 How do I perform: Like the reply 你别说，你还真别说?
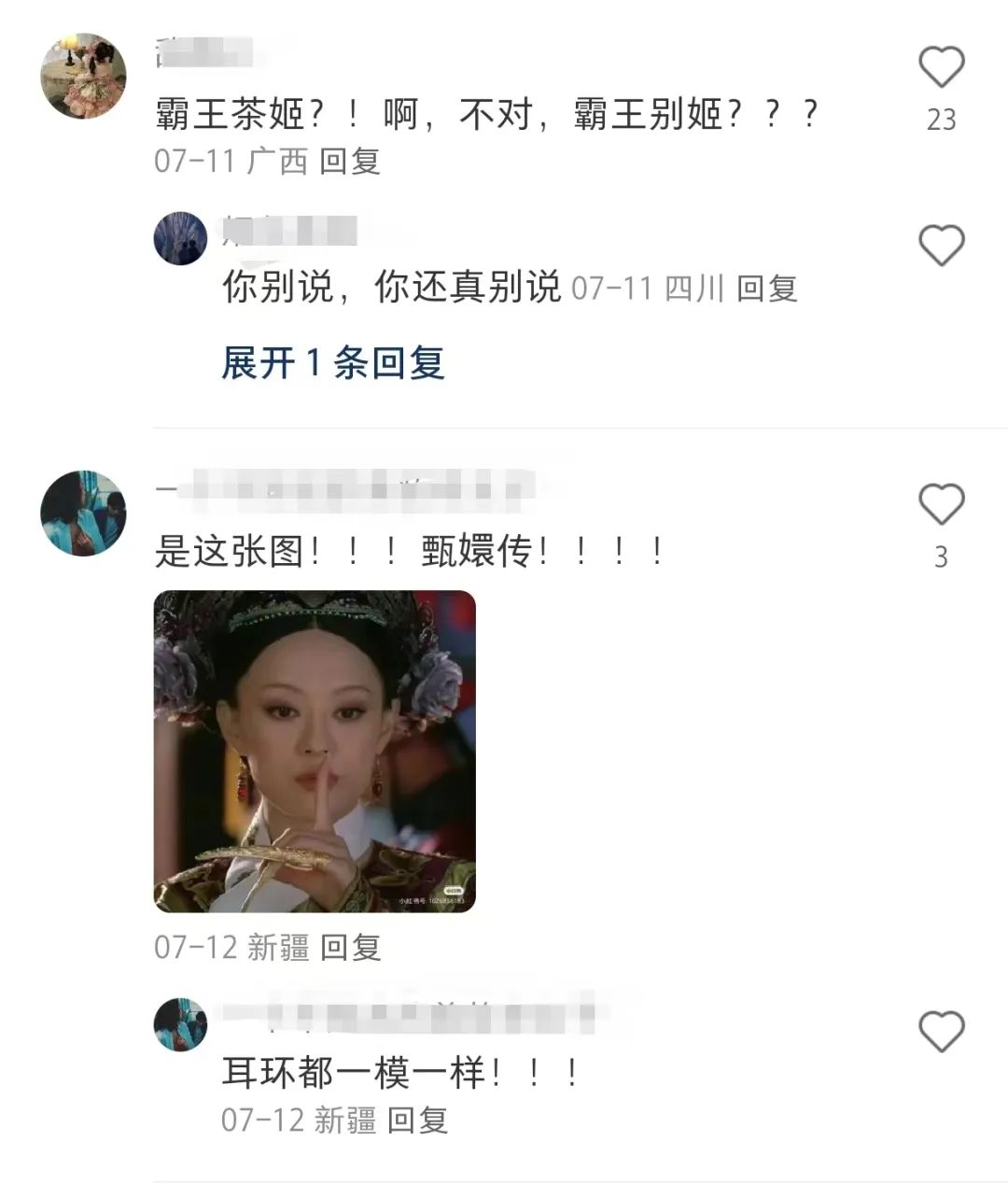coord(941,246)
